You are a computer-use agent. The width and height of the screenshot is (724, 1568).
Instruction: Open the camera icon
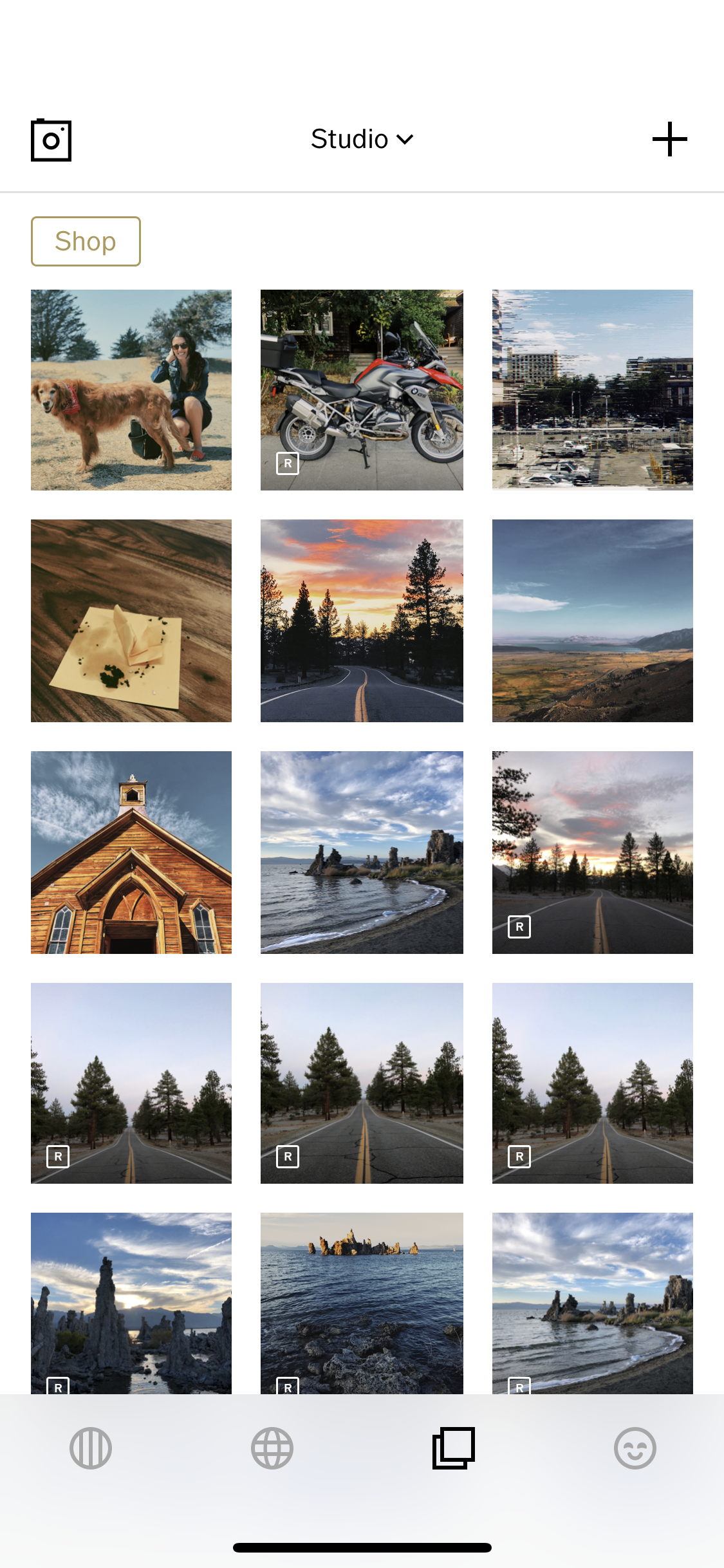coord(51,140)
